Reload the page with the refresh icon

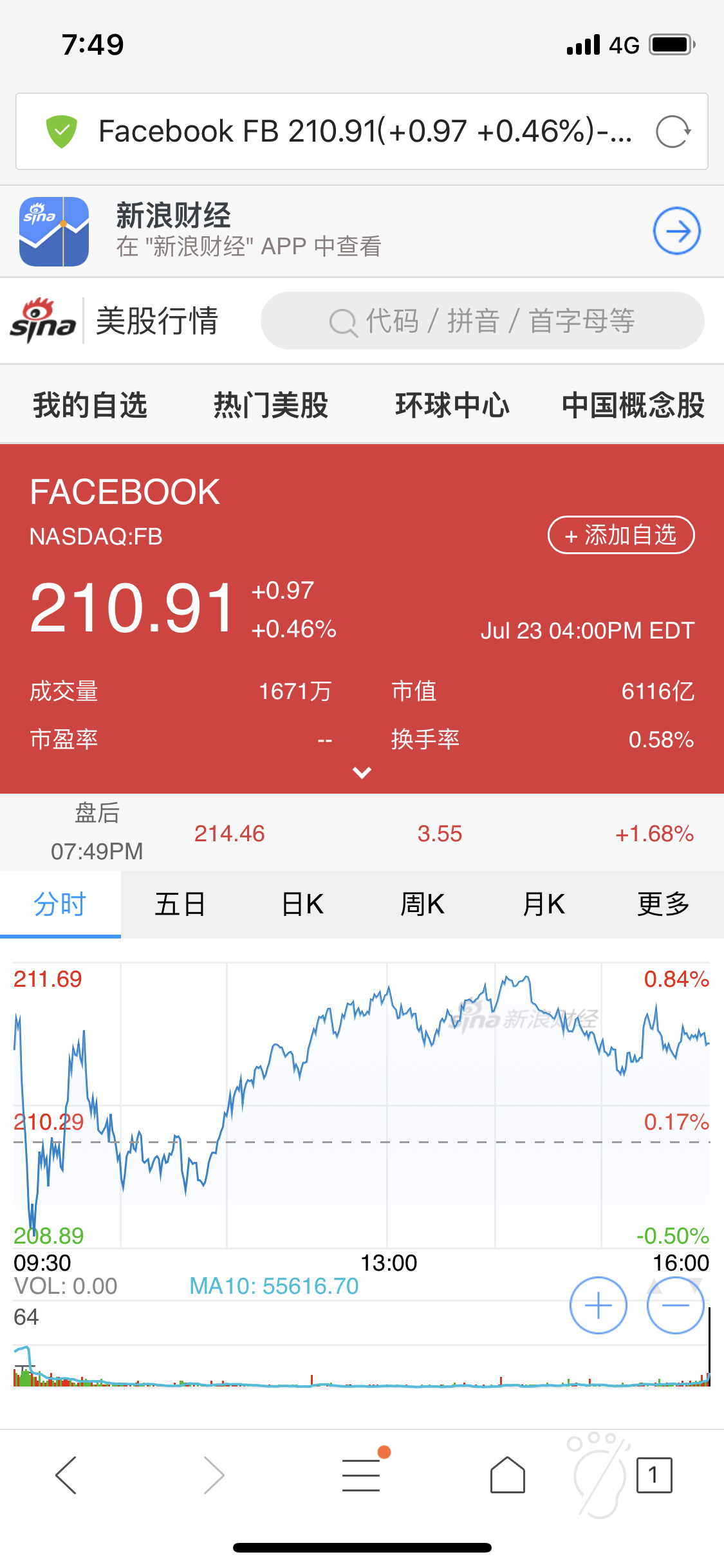tap(673, 132)
